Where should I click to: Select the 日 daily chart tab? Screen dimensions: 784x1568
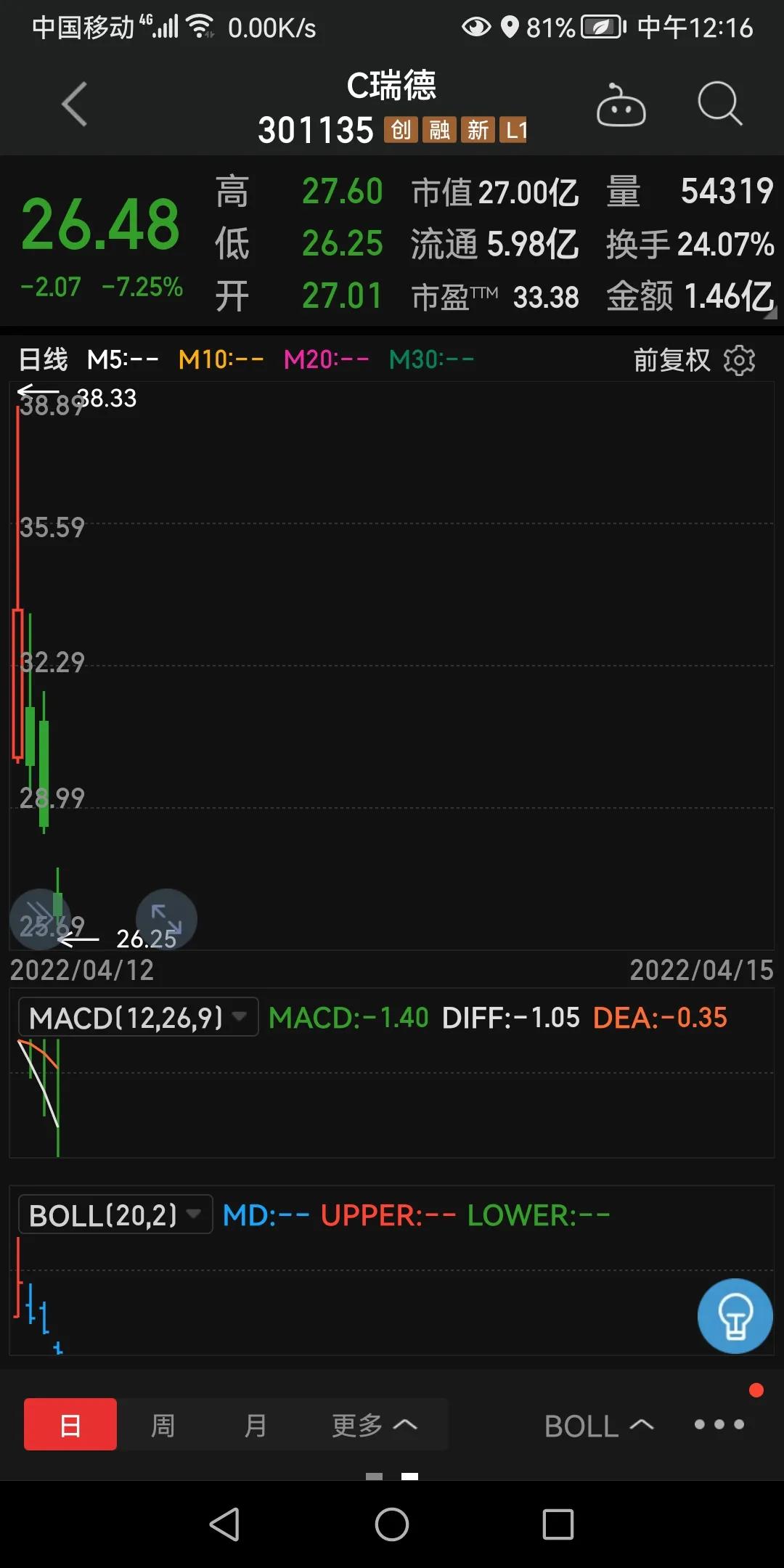(70, 1424)
